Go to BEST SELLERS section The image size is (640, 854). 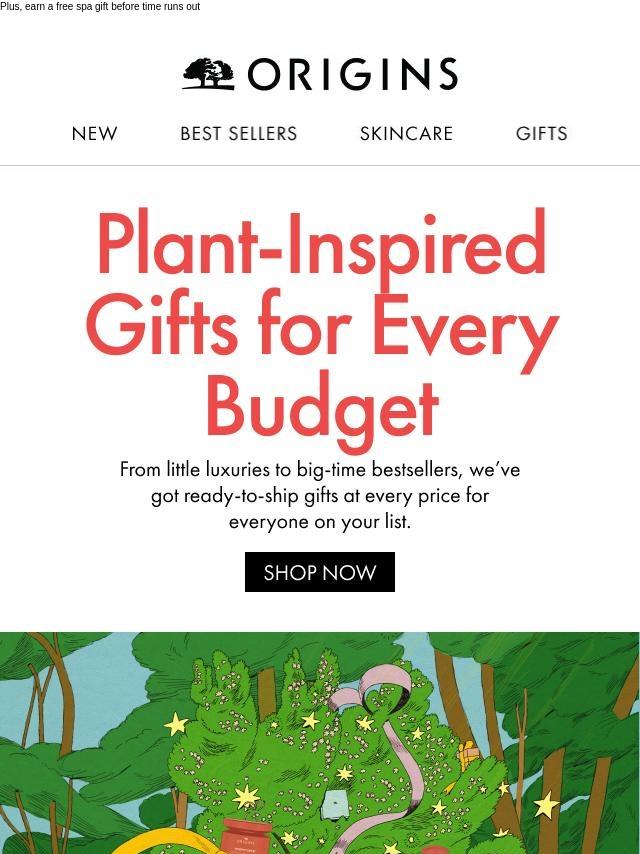pyautogui.click(x=238, y=133)
